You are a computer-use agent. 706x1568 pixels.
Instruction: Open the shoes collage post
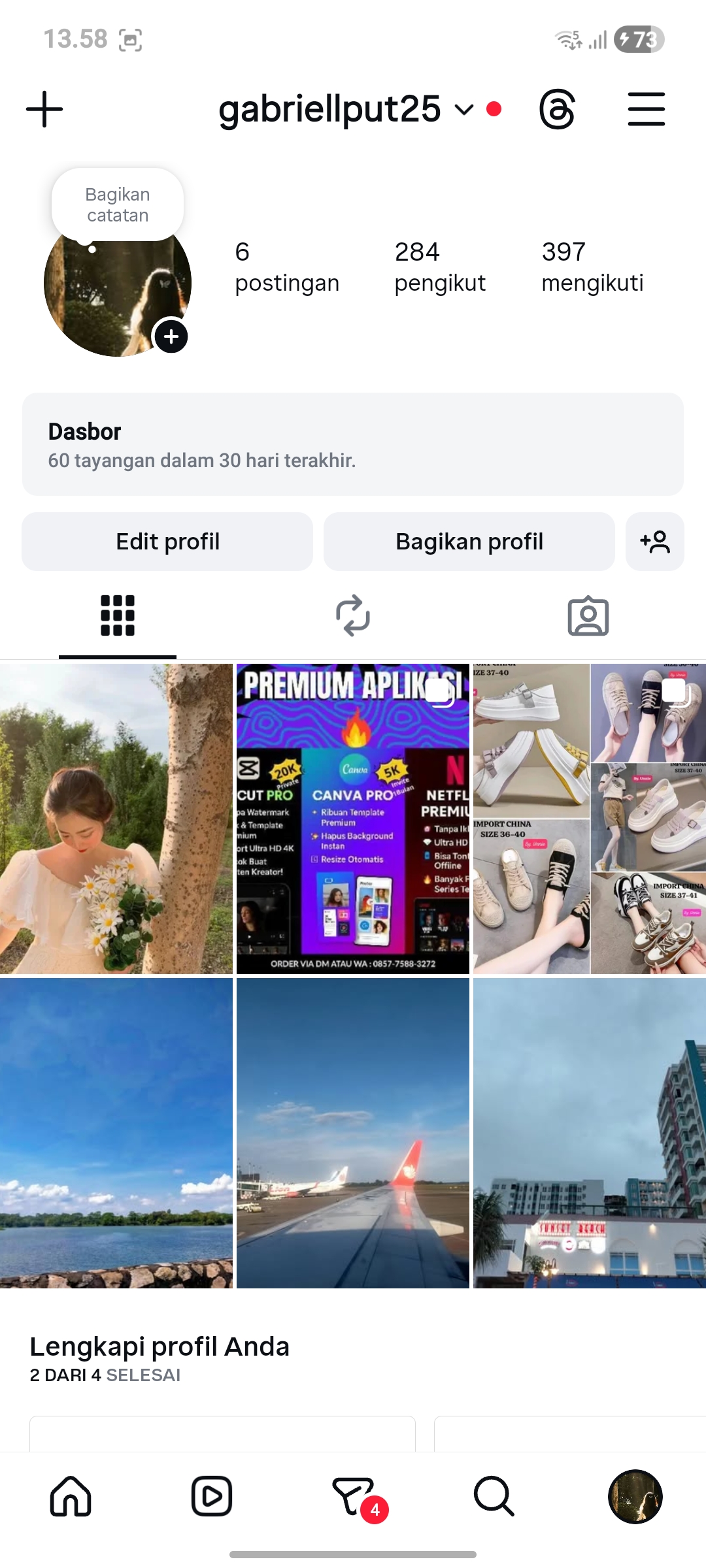[x=590, y=819]
